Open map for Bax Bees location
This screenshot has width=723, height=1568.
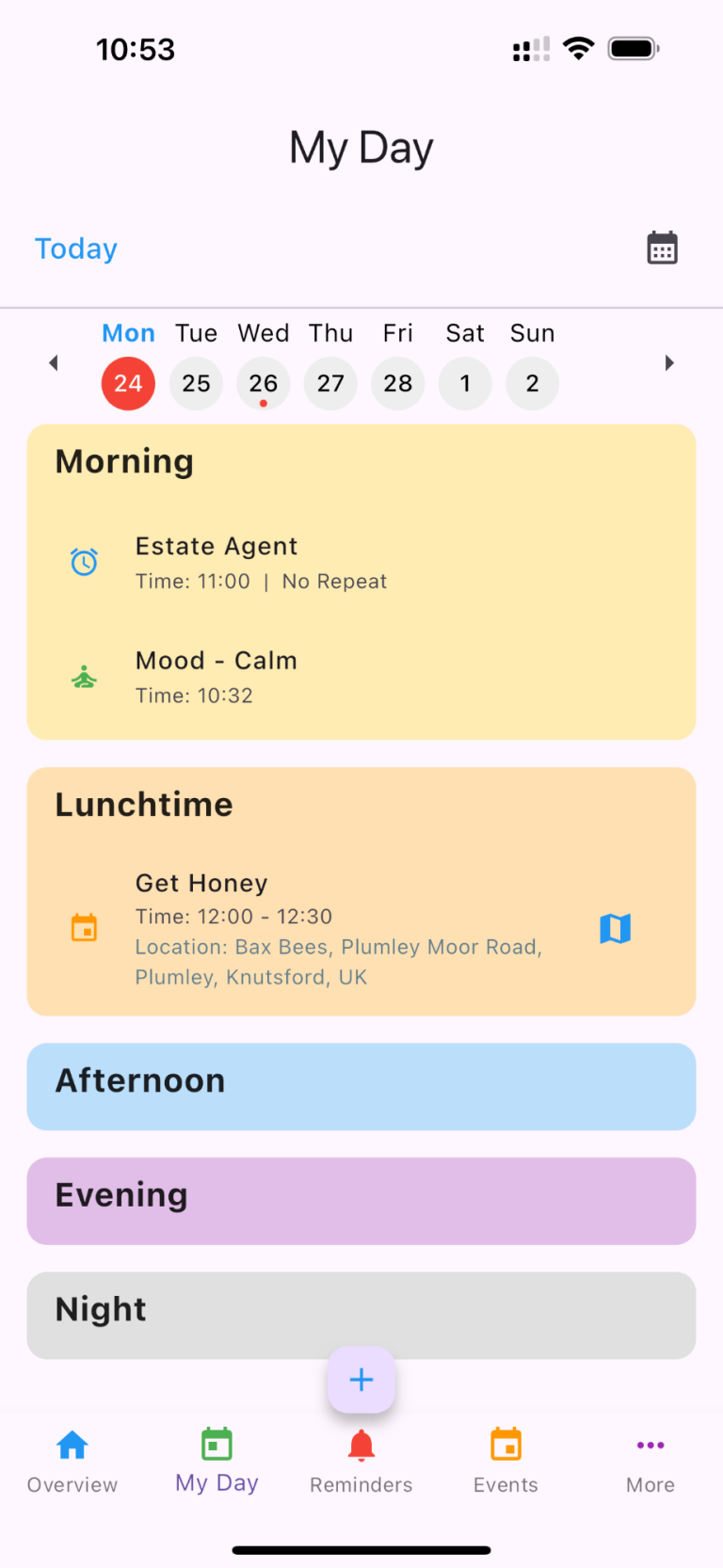(616, 929)
